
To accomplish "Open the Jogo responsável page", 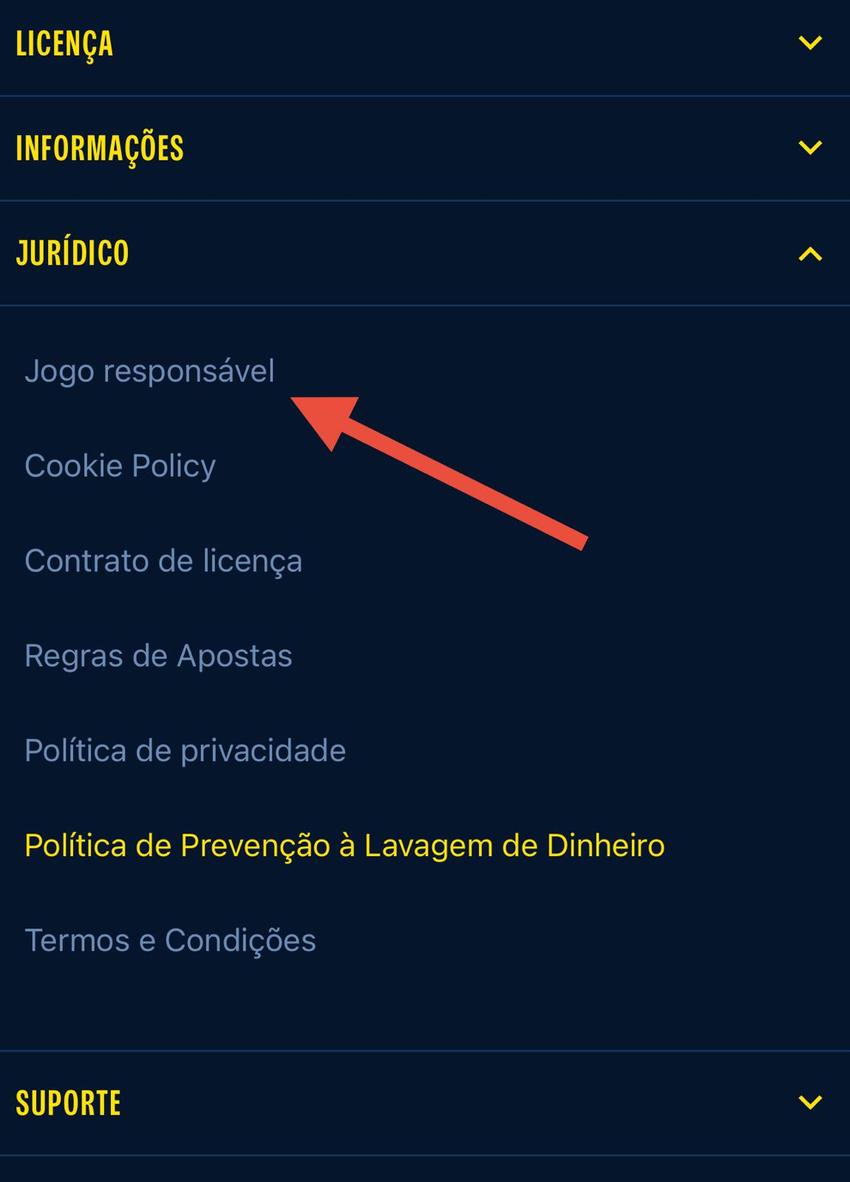I will [x=150, y=370].
